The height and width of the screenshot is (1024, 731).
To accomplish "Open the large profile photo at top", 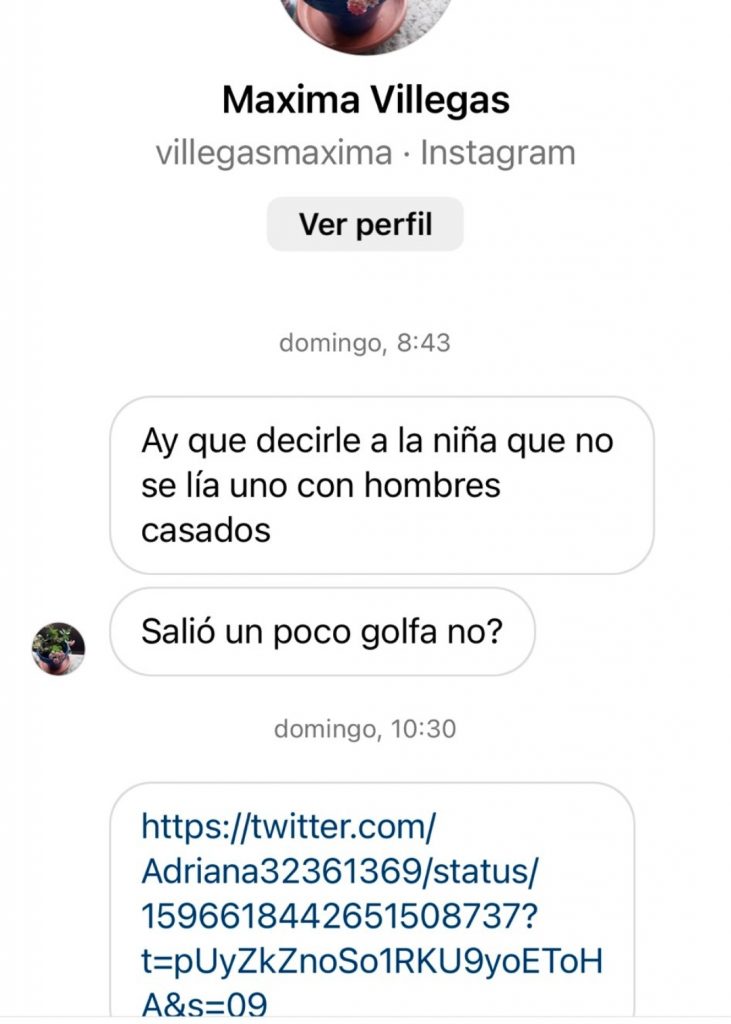I will [365, 20].
